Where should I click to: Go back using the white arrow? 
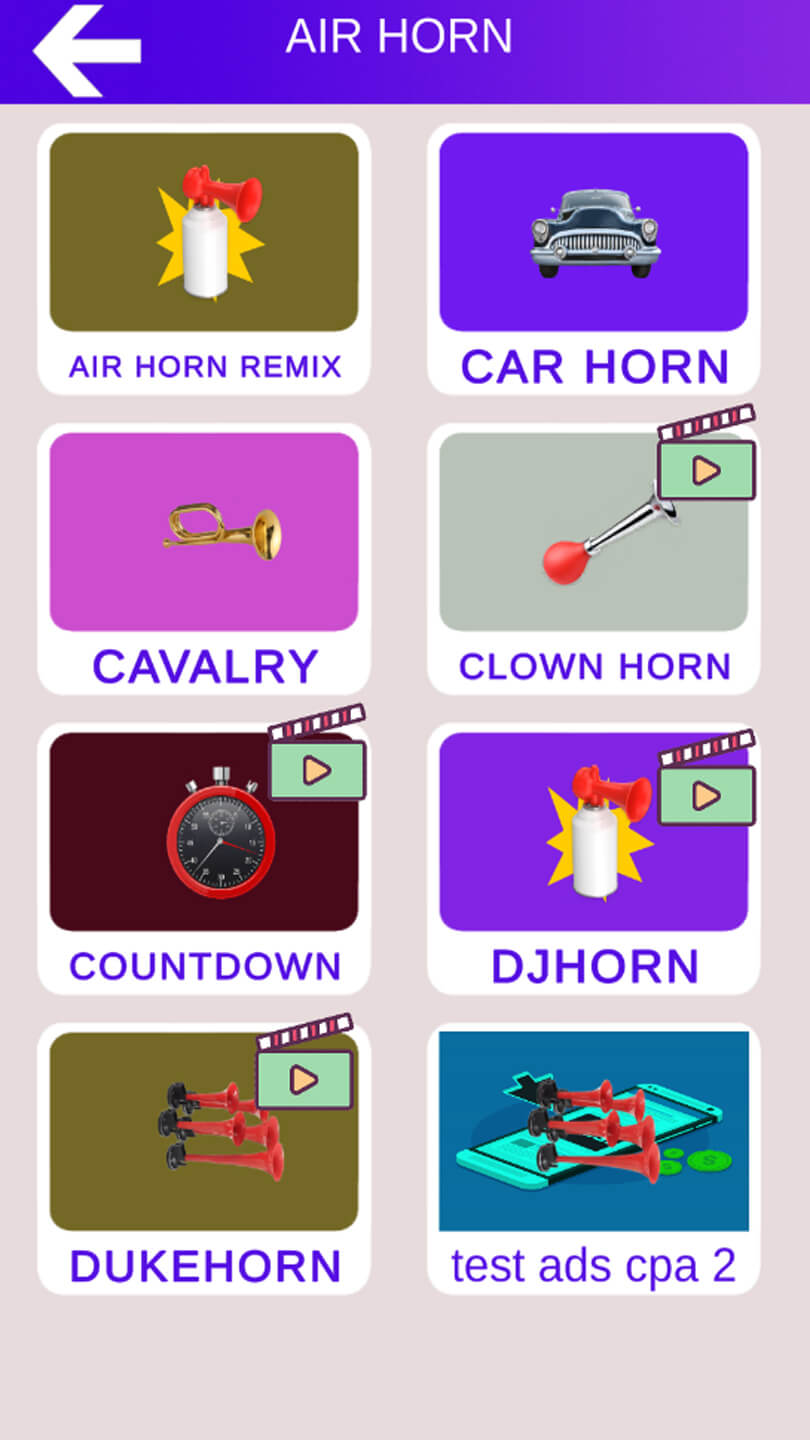(x=86, y=51)
